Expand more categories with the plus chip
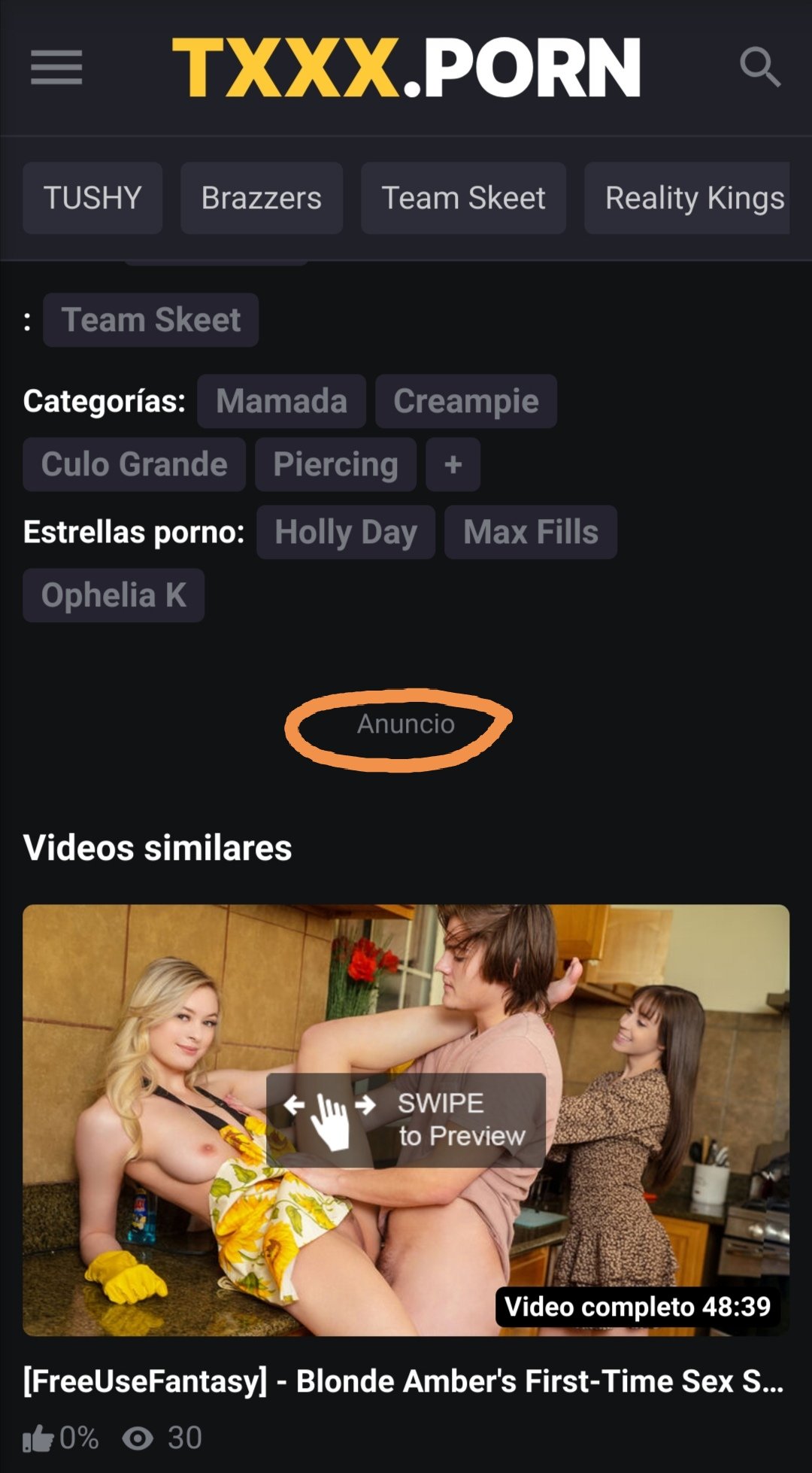This screenshot has width=812, height=1473. 453,464
